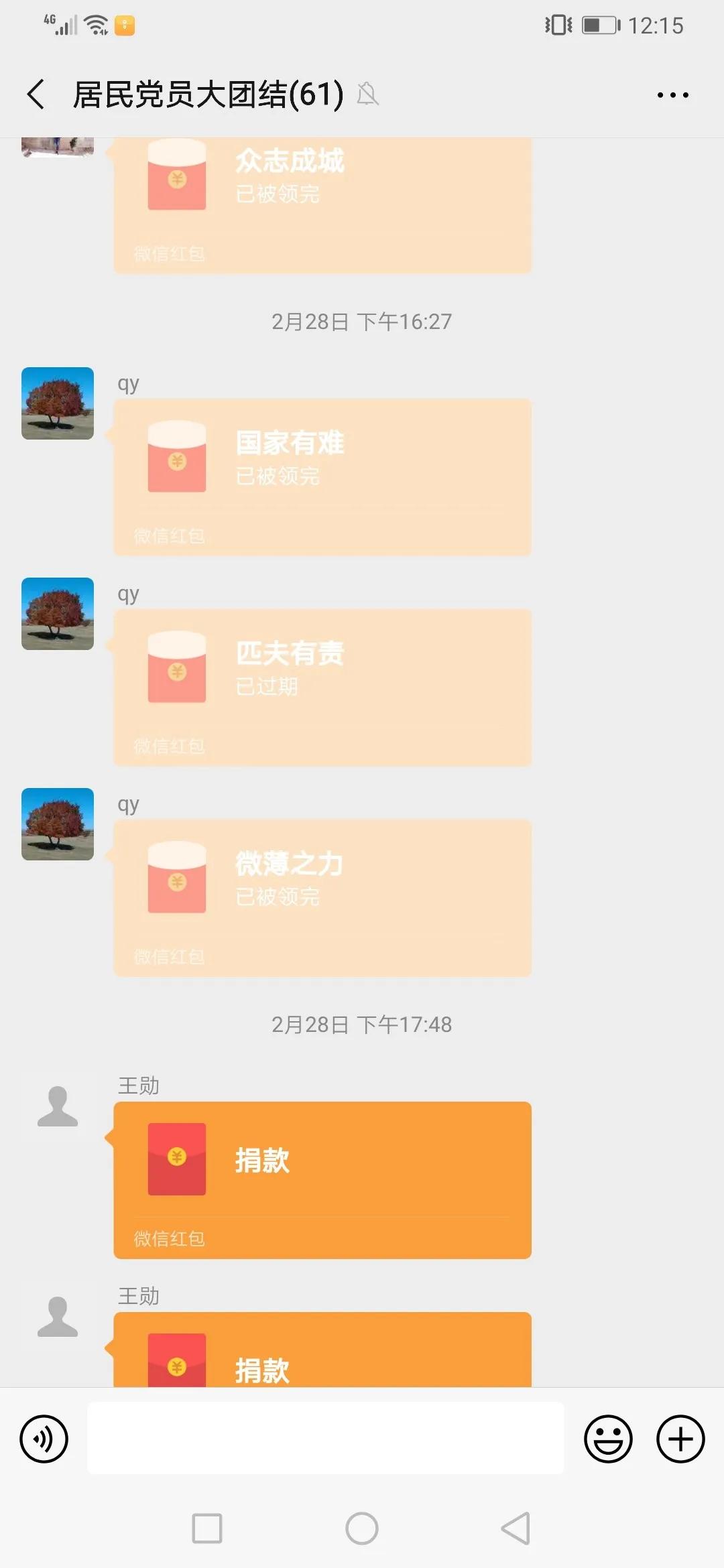Viewport: 724px width, 1568px height.
Task: Open the plus attachment icon
Action: 680,1438
